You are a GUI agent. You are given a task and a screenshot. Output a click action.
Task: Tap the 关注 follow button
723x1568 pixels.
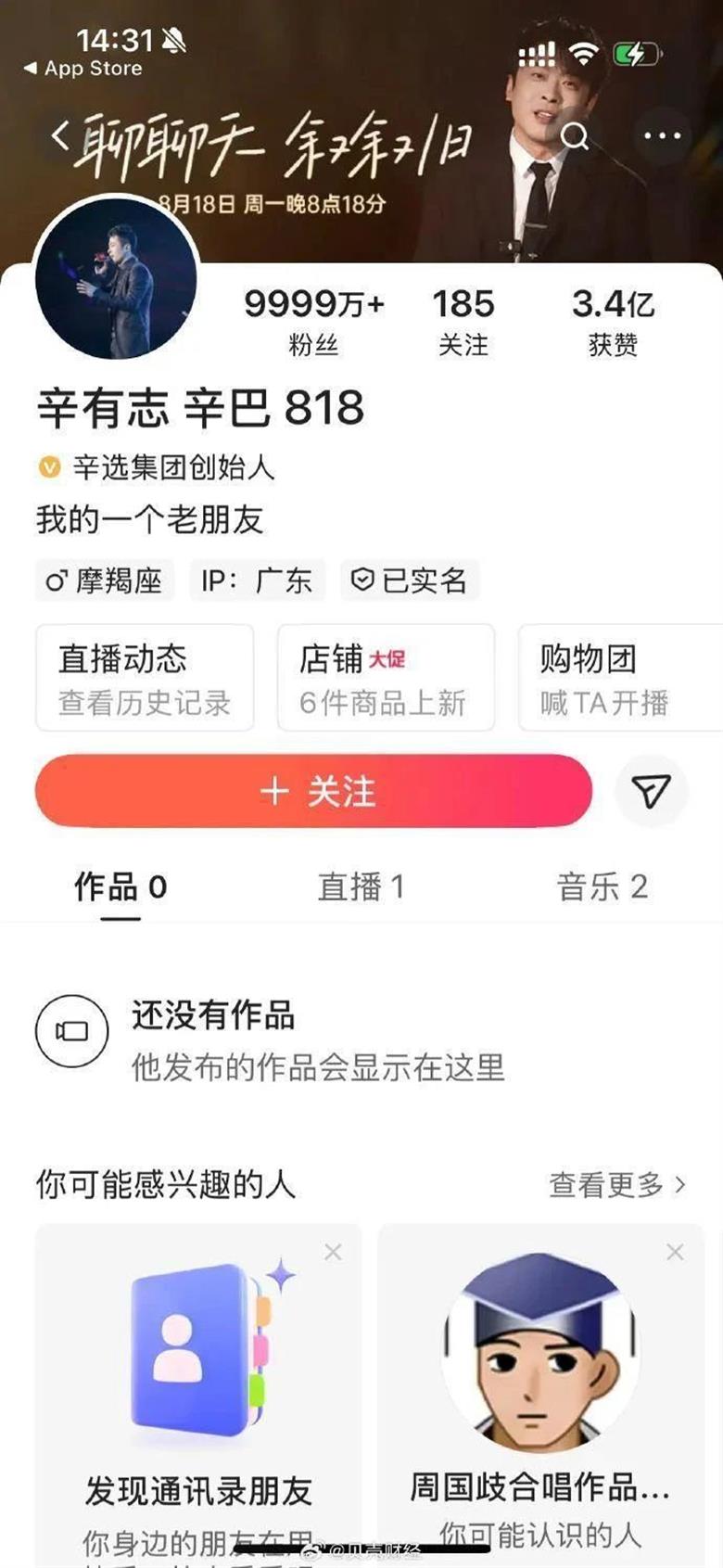312,790
